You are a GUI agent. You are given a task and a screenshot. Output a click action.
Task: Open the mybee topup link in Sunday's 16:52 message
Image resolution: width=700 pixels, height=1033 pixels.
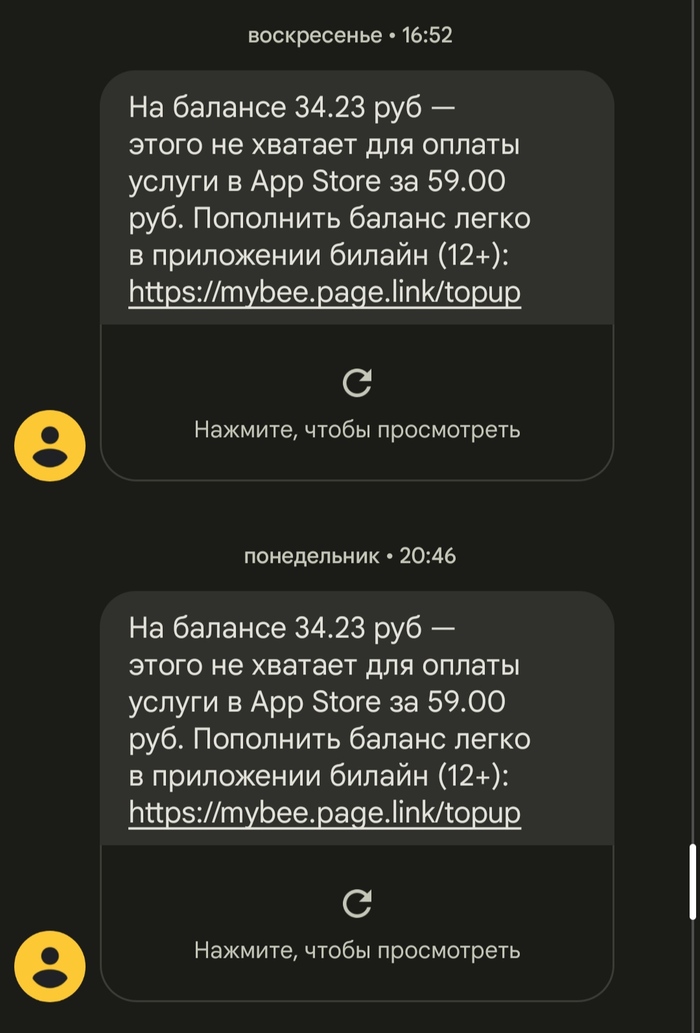(x=325, y=294)
